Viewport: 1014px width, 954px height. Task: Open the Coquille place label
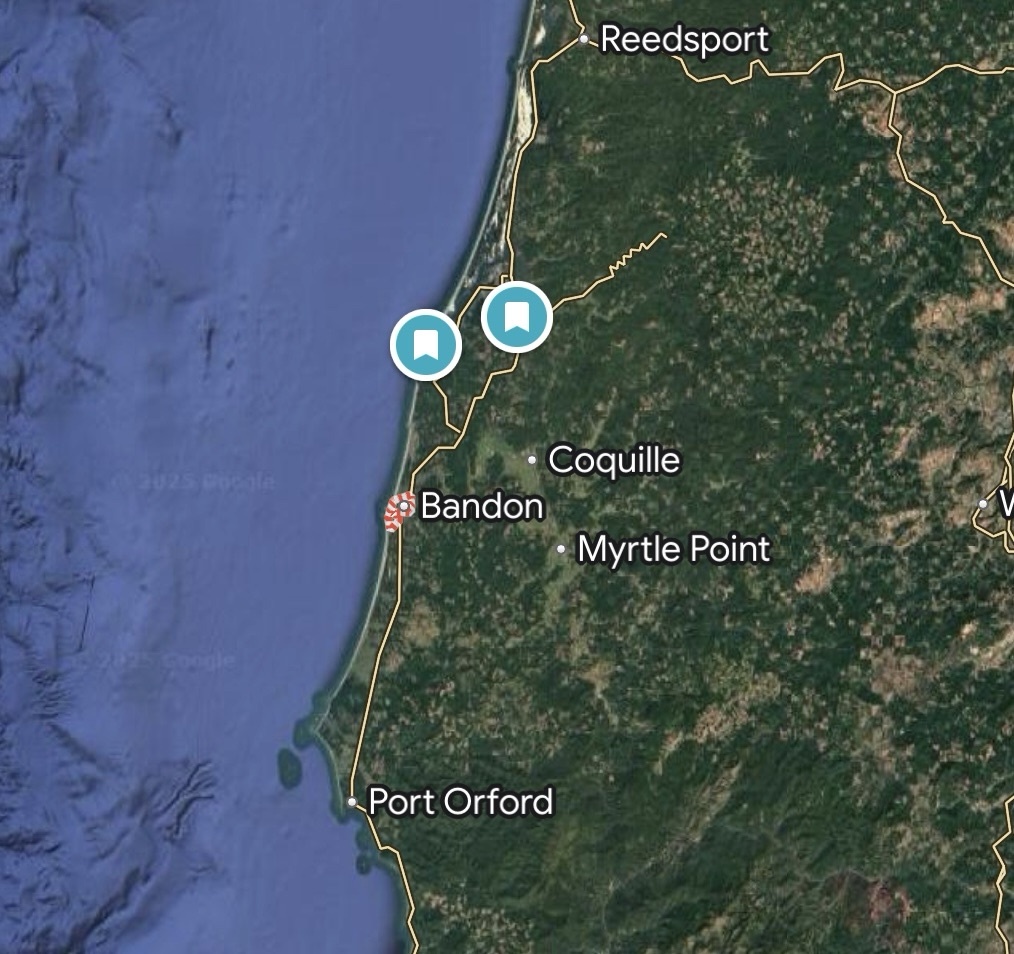click(613, 461)
